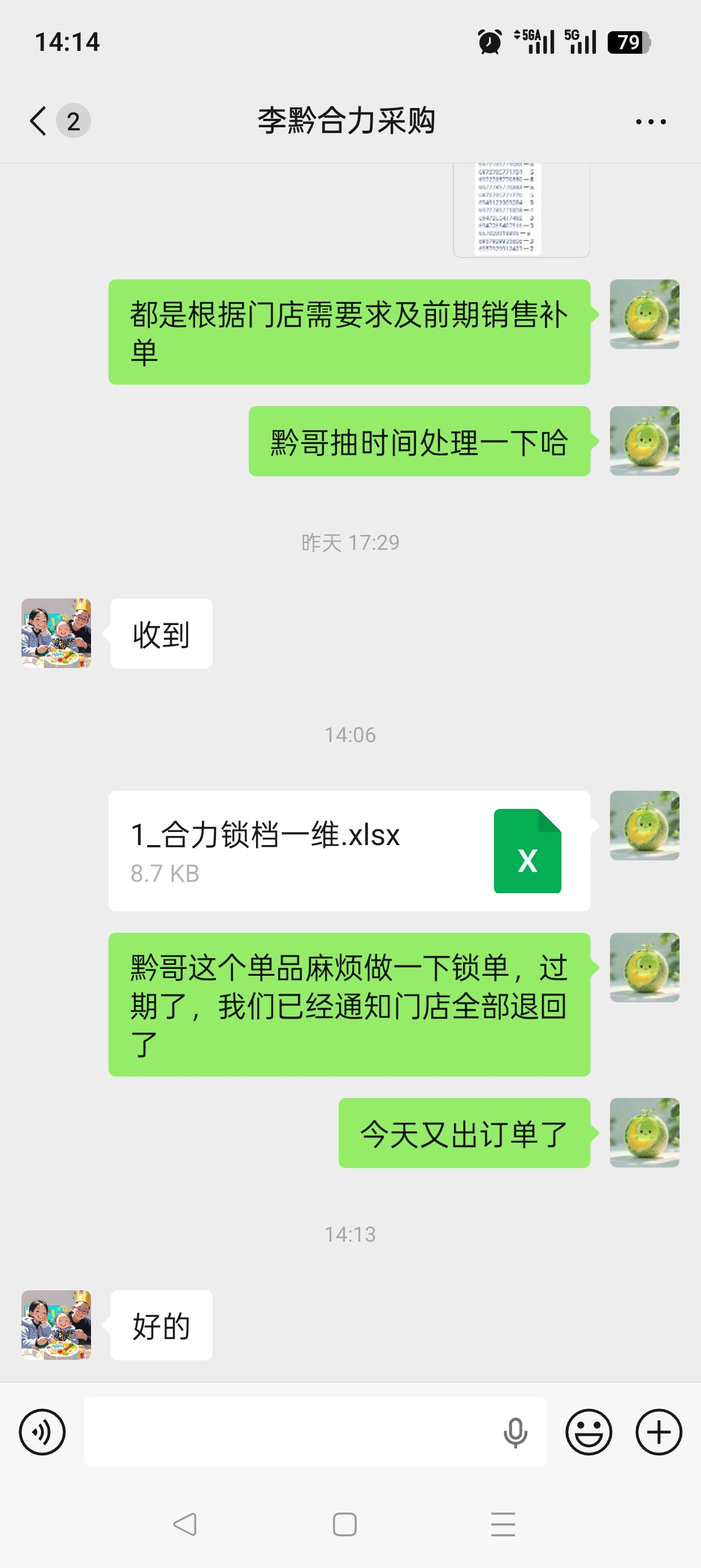Open the plus attachments menu

659,1432
